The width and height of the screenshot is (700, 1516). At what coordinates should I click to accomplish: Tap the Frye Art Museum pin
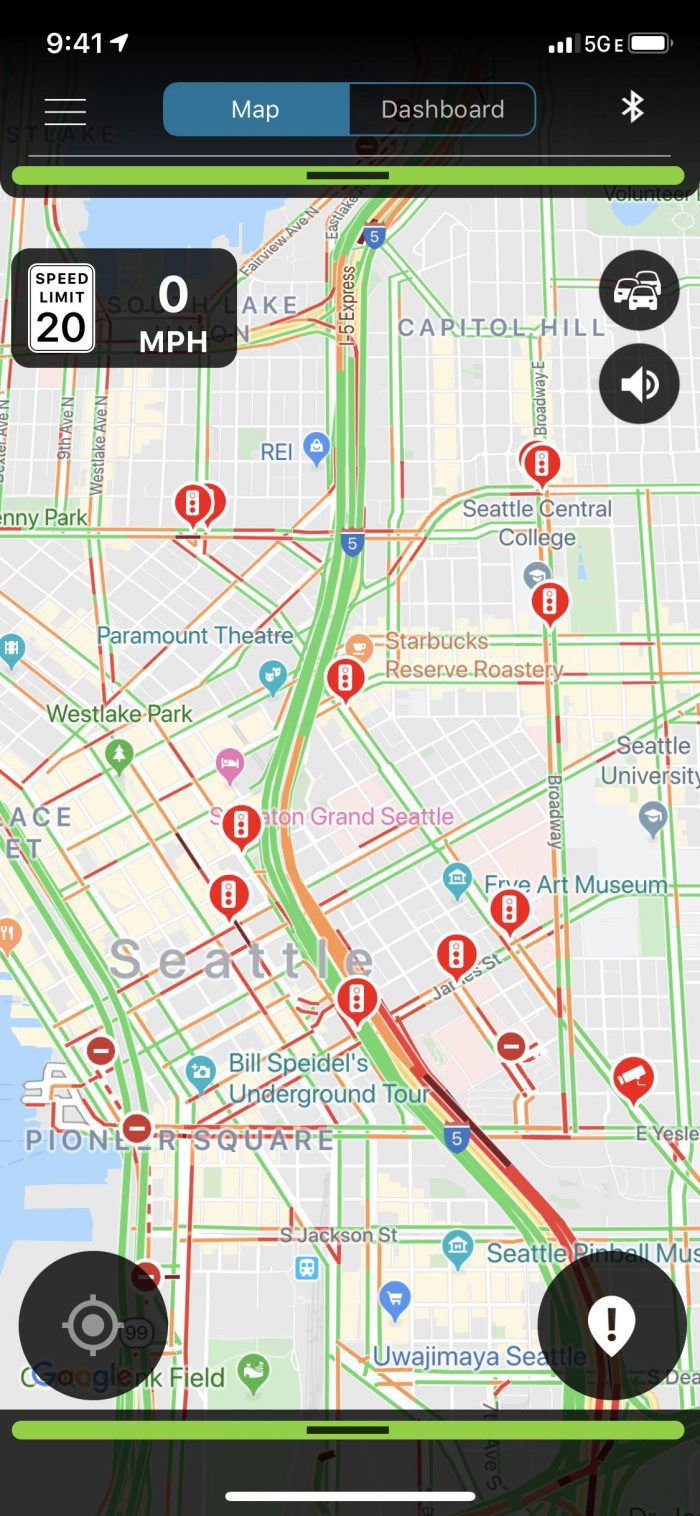457,880
